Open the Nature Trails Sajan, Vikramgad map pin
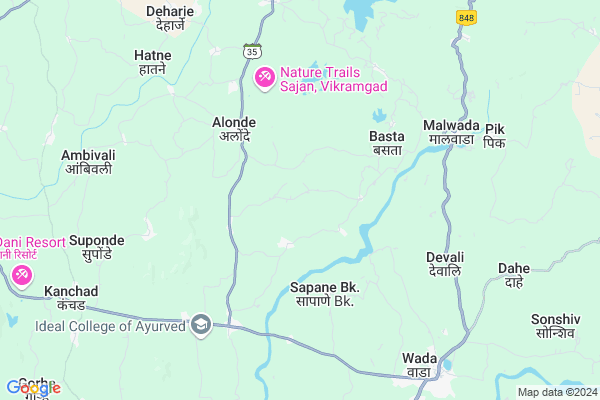The image size is (600, 400). point(265,77)
